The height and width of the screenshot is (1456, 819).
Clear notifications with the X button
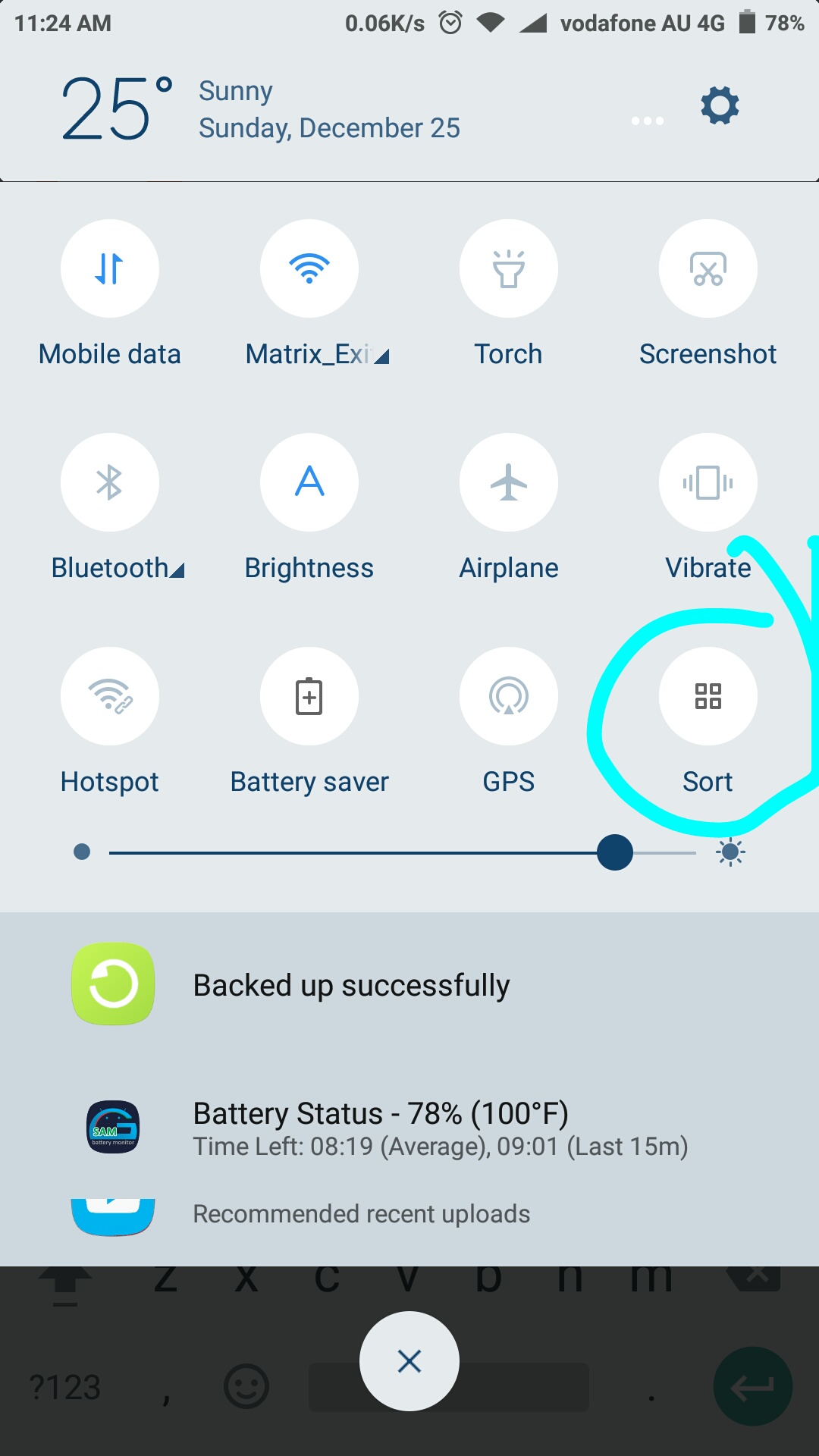[x=409, y=1361]
